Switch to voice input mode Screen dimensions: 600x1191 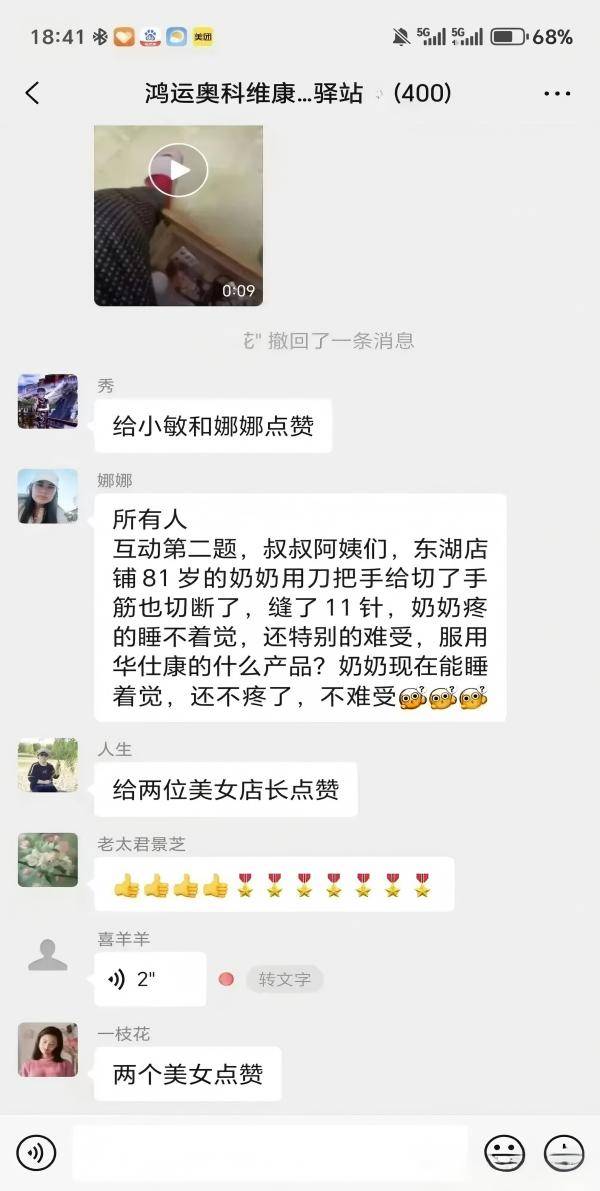point(36,1153)
